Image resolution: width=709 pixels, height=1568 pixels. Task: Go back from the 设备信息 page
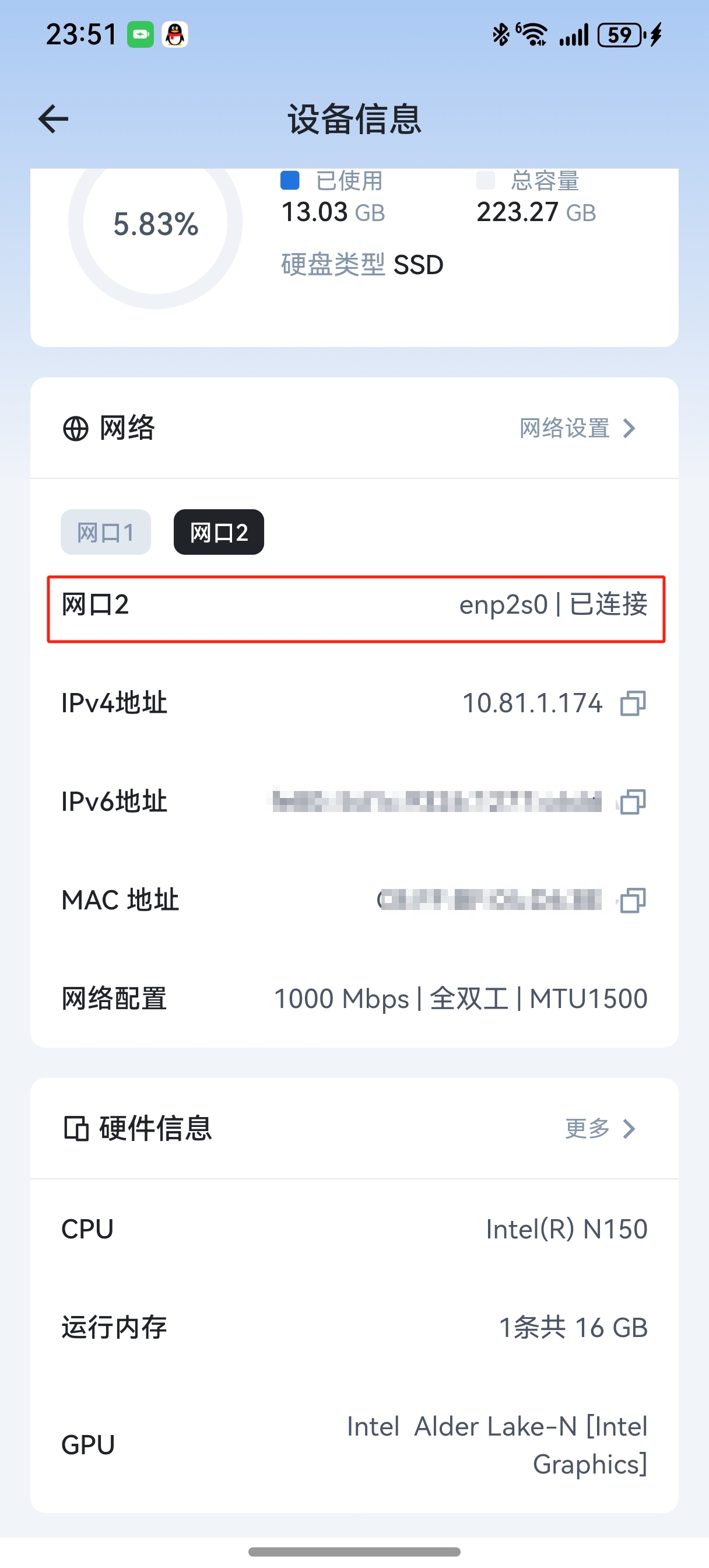point(54,118)
